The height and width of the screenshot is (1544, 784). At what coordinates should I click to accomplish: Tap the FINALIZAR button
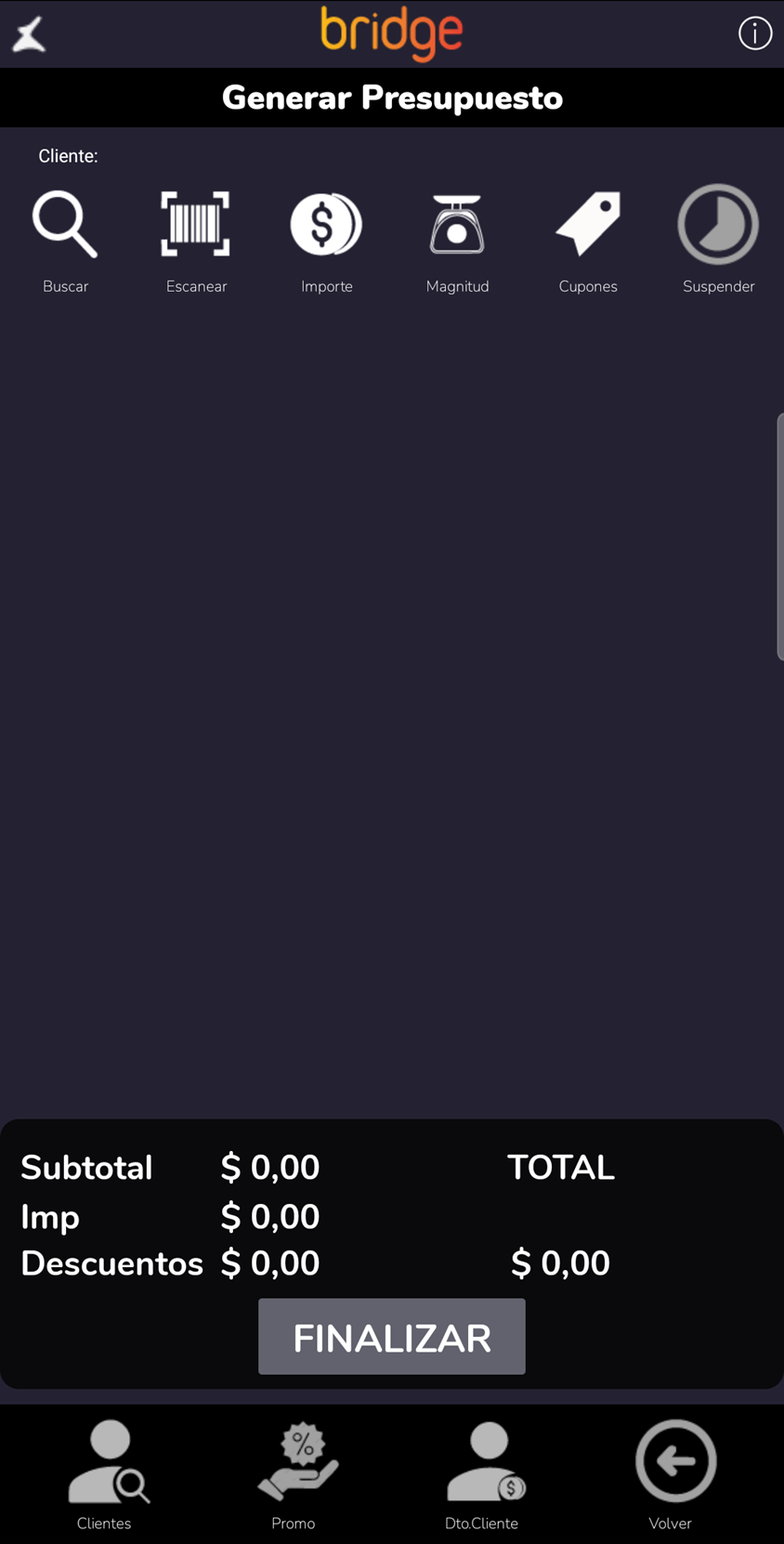391,1337
